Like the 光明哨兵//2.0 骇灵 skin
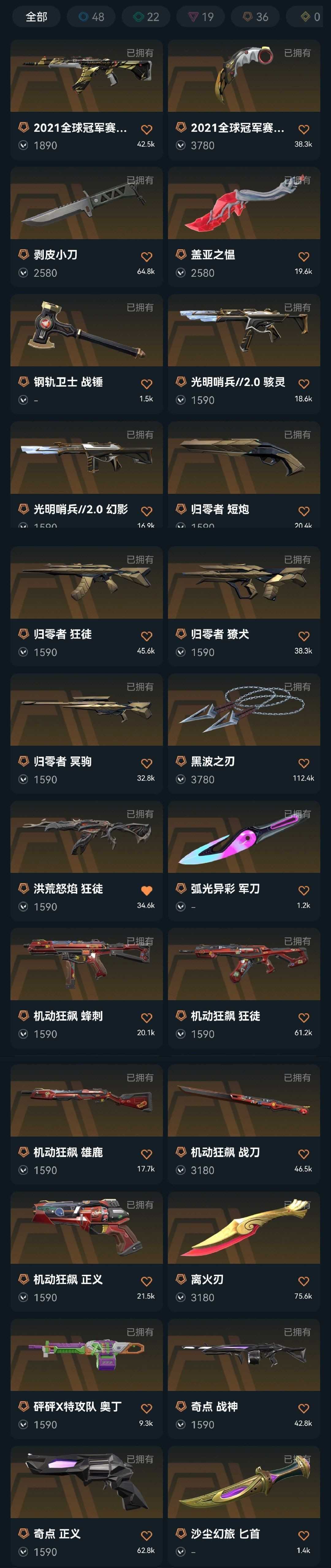 304,384
